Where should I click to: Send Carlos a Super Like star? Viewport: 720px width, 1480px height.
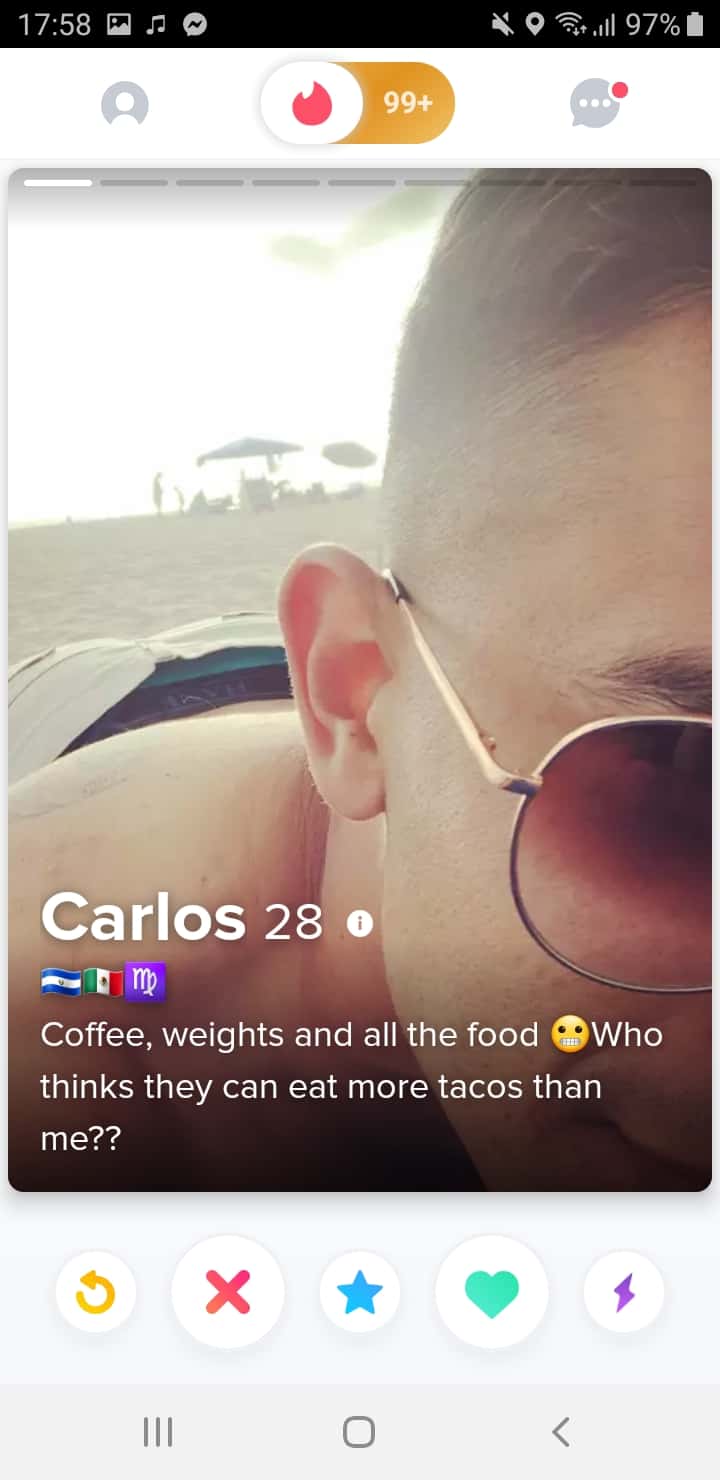point(360,1292)
